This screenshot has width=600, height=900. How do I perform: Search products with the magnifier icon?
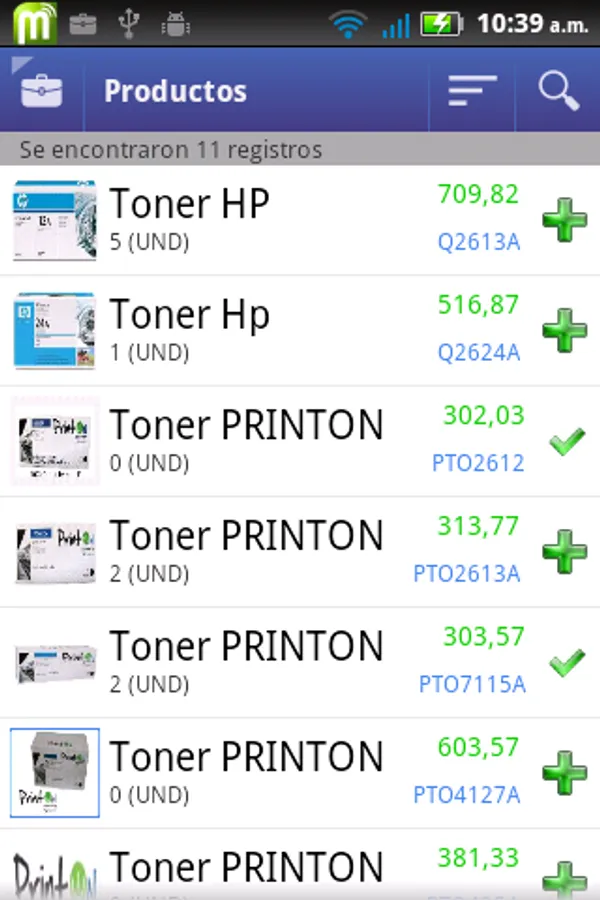(558, 91)
